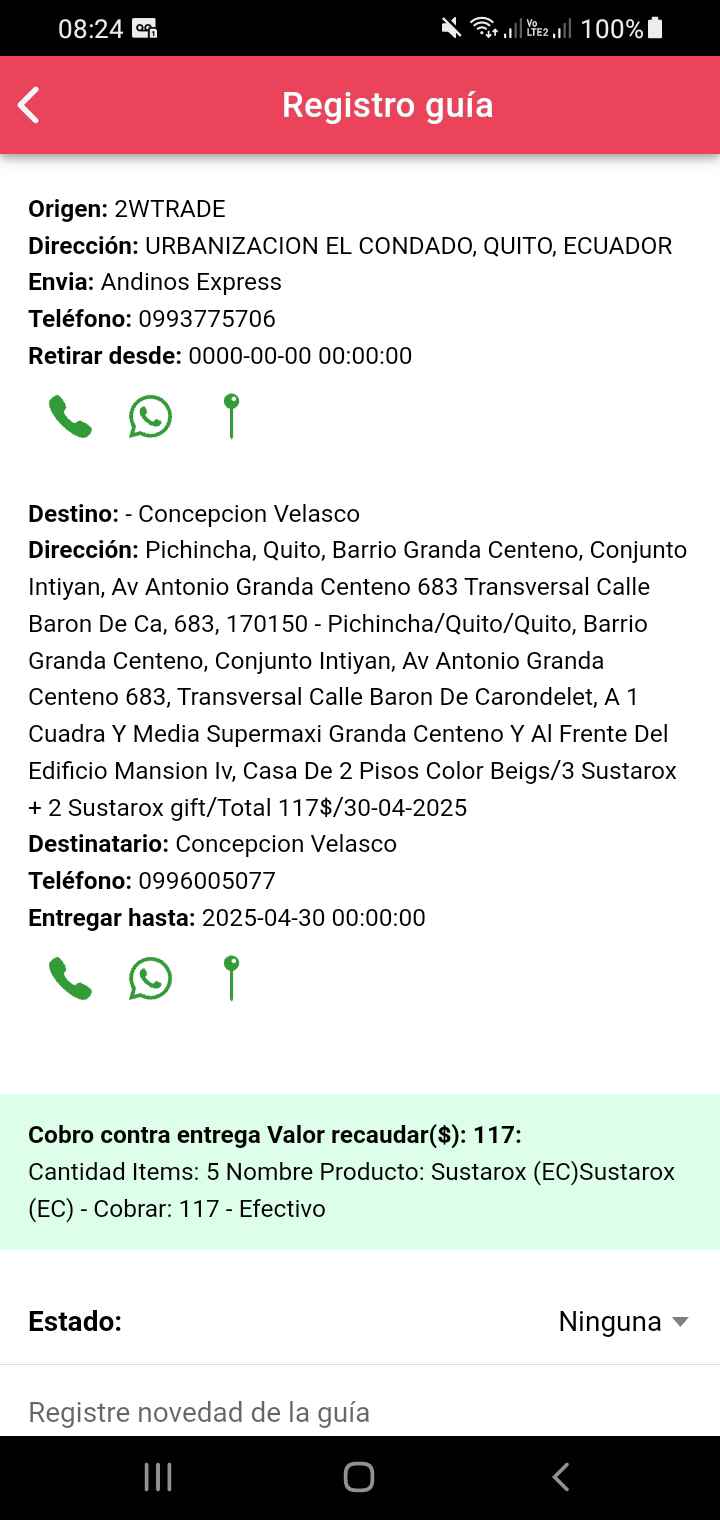Call the sender Andinos Express

[x=70, y=417]
